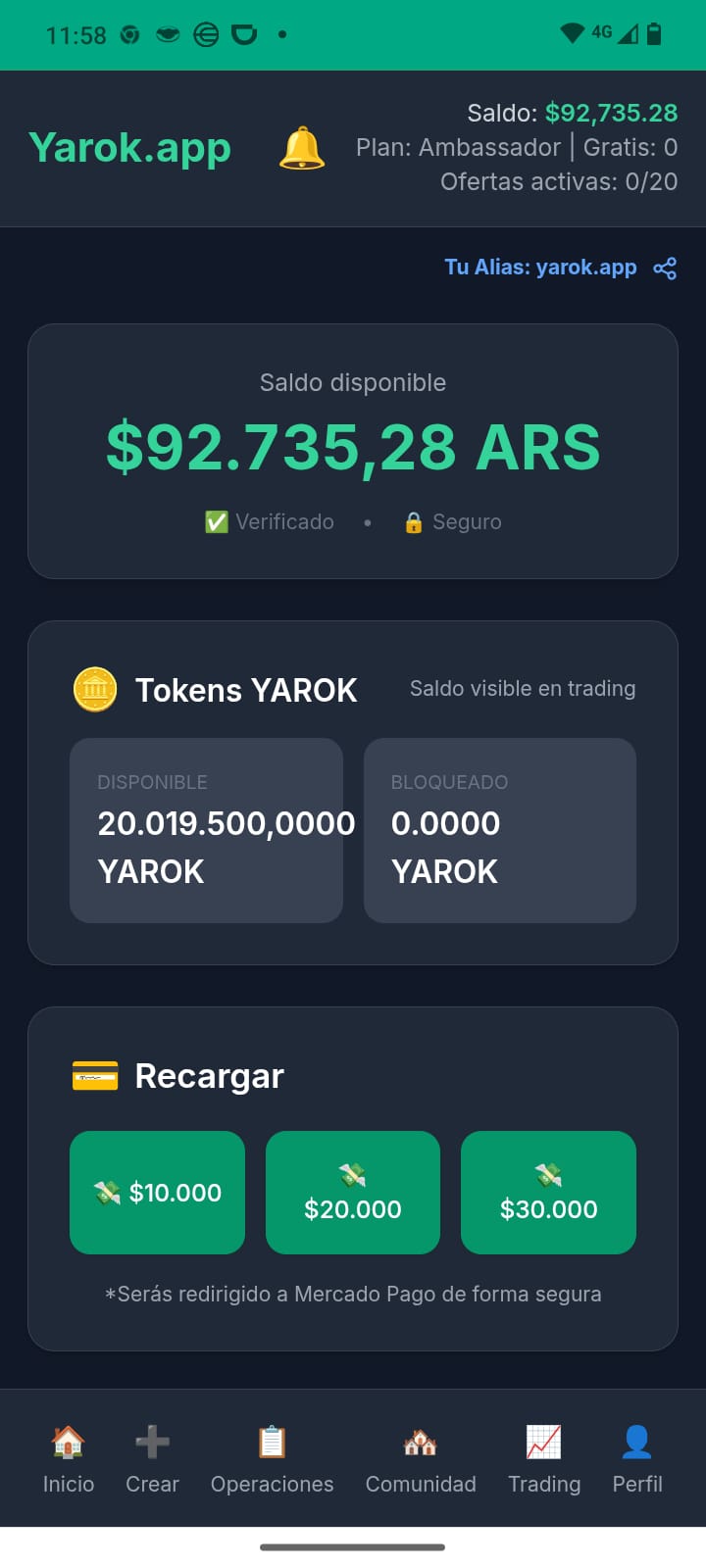Tap the BLOQUEADO tokens card
Image resolution: width=706 pixels, height=1568 pixels.
point(499,830)
